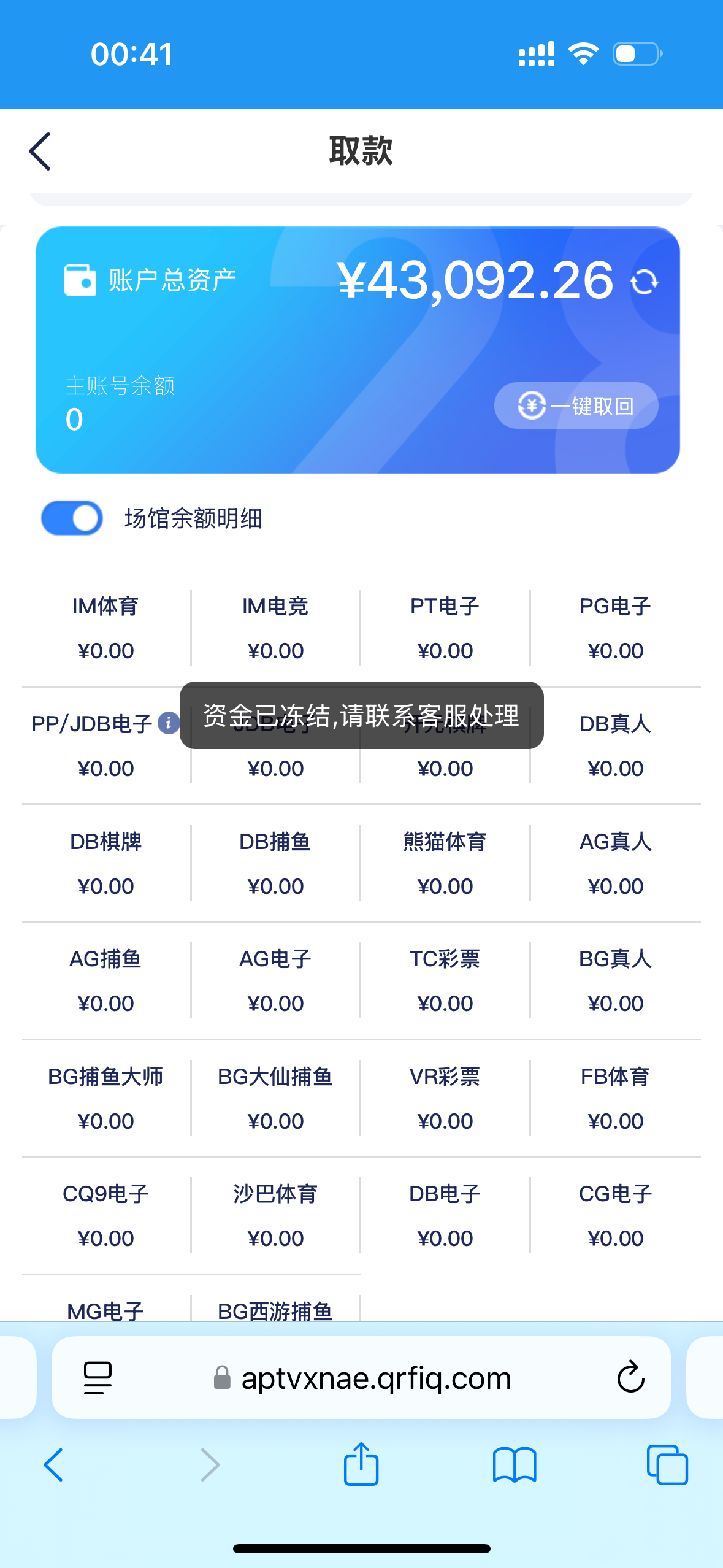The width and height of the screenshot is (723, 1568).
Task: Select the IM体育 balance entry
Action: (107, 626)
